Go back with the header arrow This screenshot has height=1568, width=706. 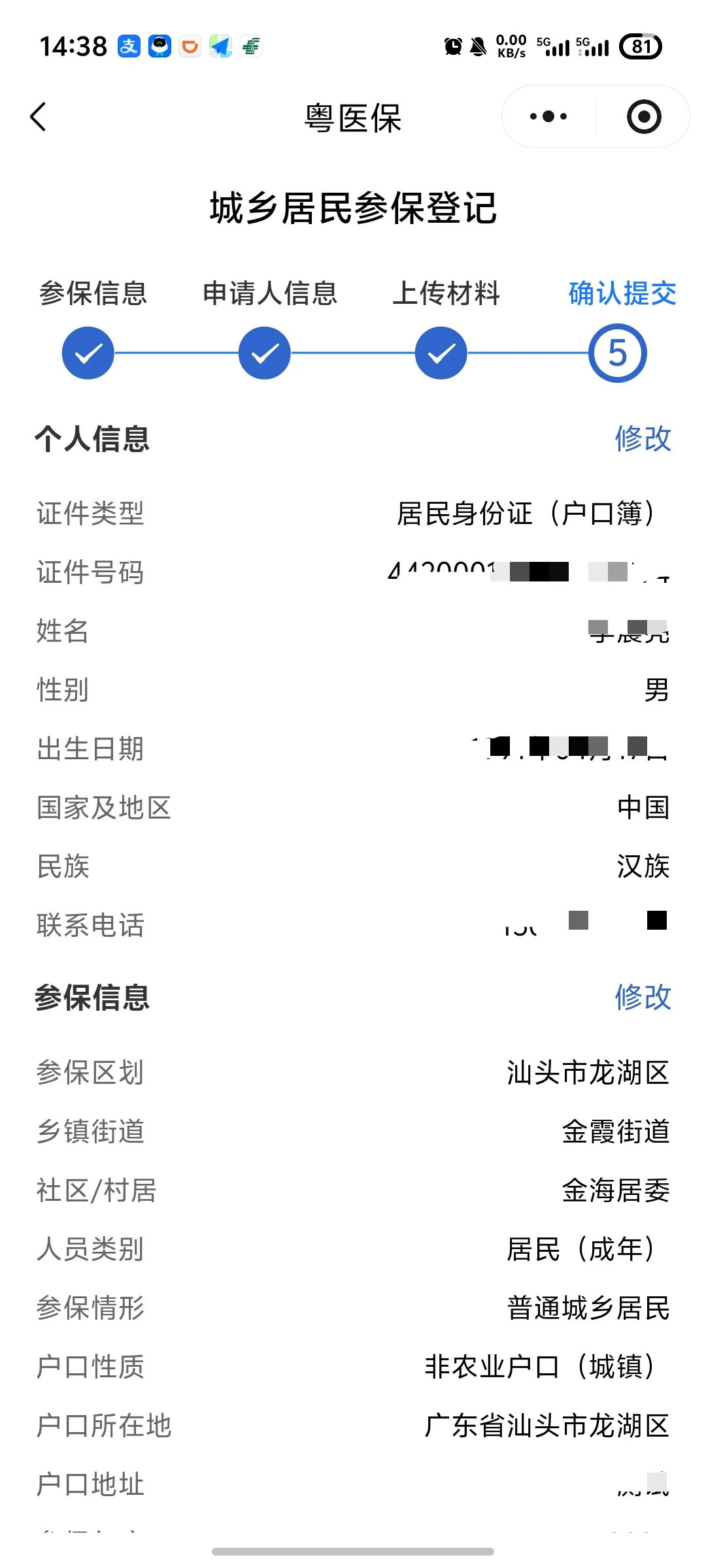[39, 117]
